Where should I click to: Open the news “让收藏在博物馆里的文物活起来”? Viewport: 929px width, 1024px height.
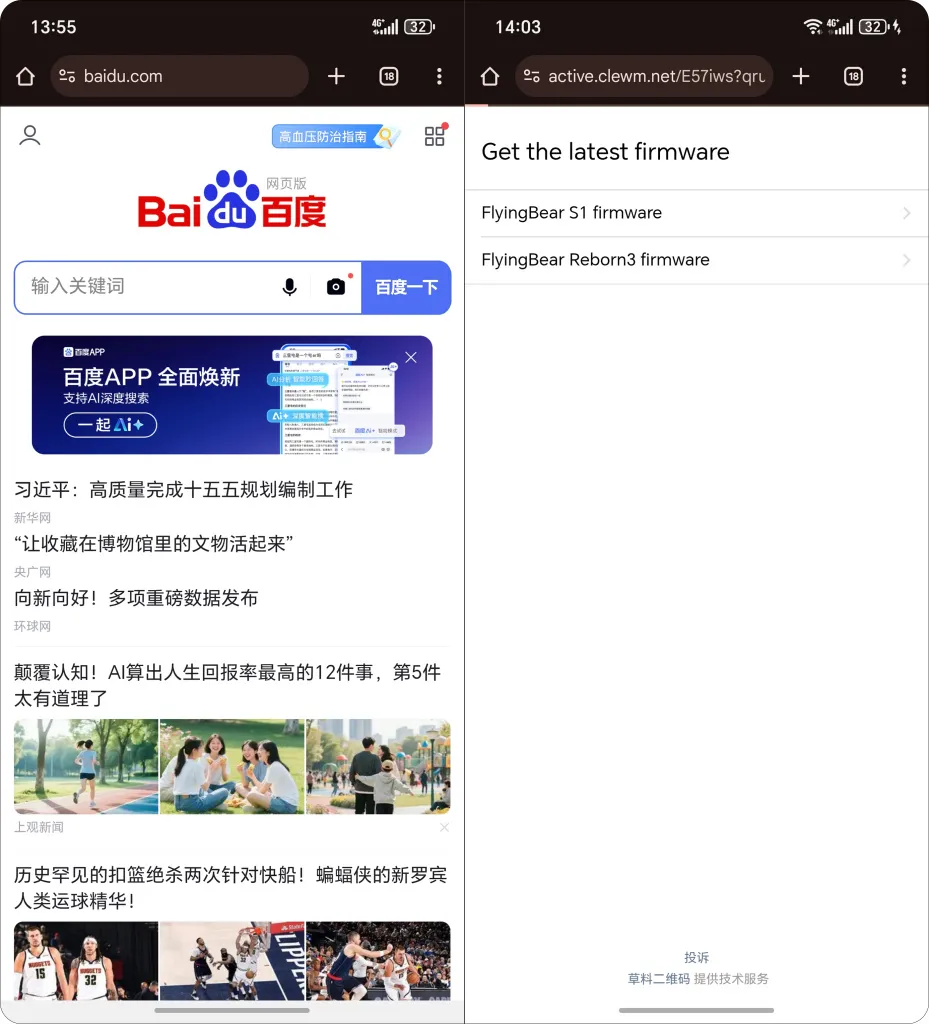[153, 543]
